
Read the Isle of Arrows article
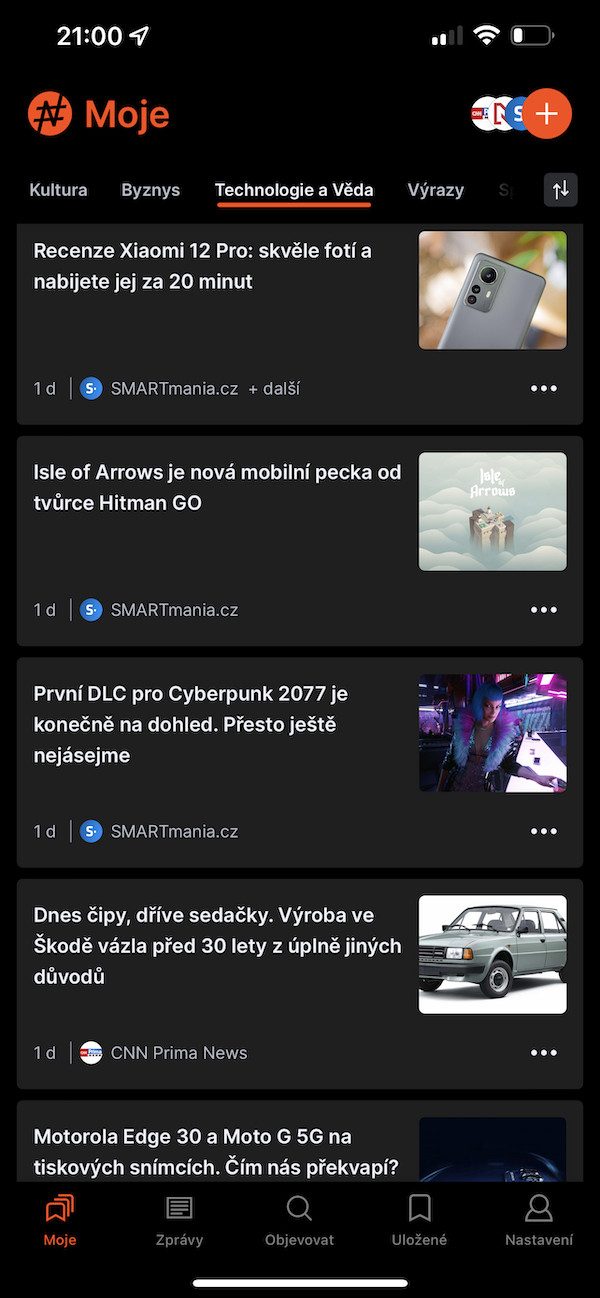click(x=217, y=487)
